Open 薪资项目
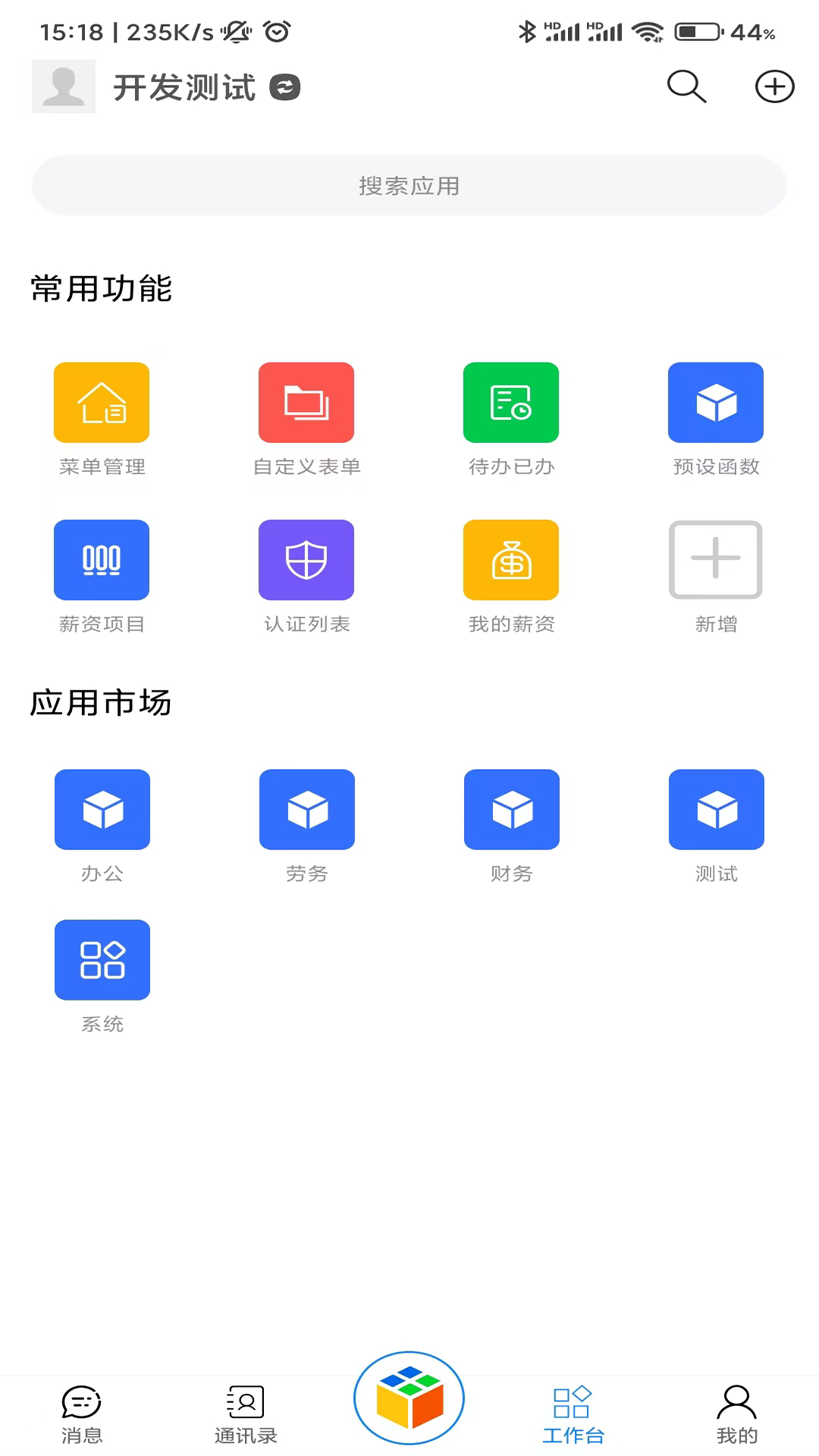 102,560
